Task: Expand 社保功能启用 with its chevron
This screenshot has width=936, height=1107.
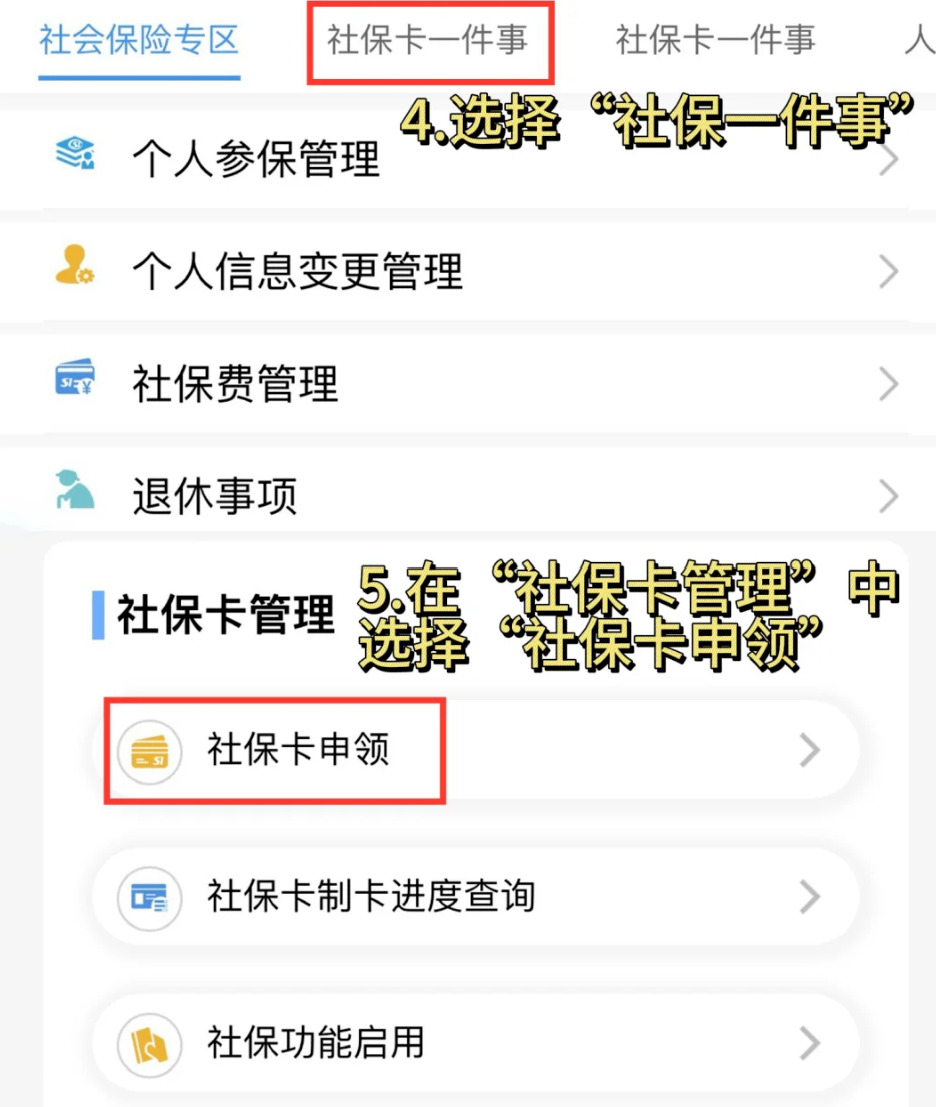Action: (810, 1043)
